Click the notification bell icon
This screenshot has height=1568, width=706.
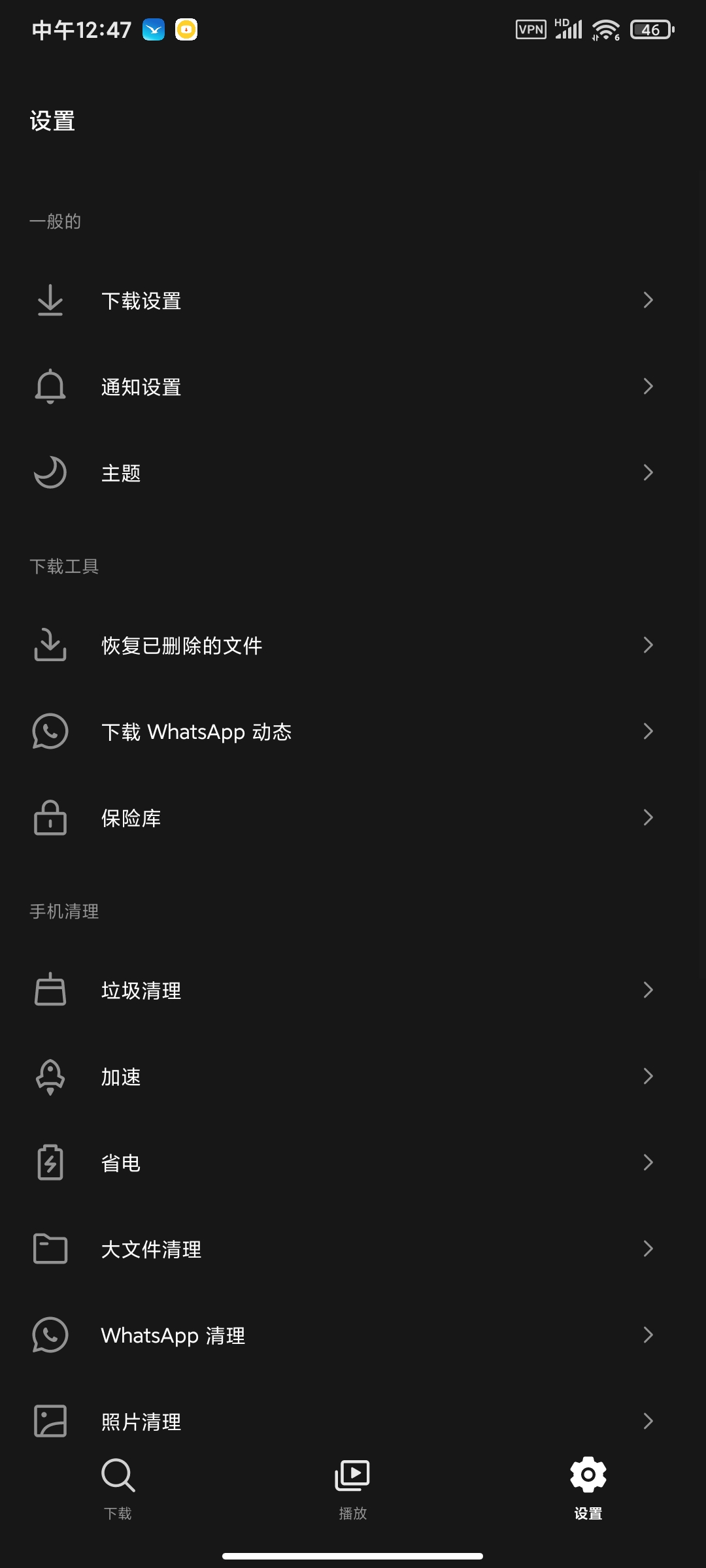[x=50, y=386]
